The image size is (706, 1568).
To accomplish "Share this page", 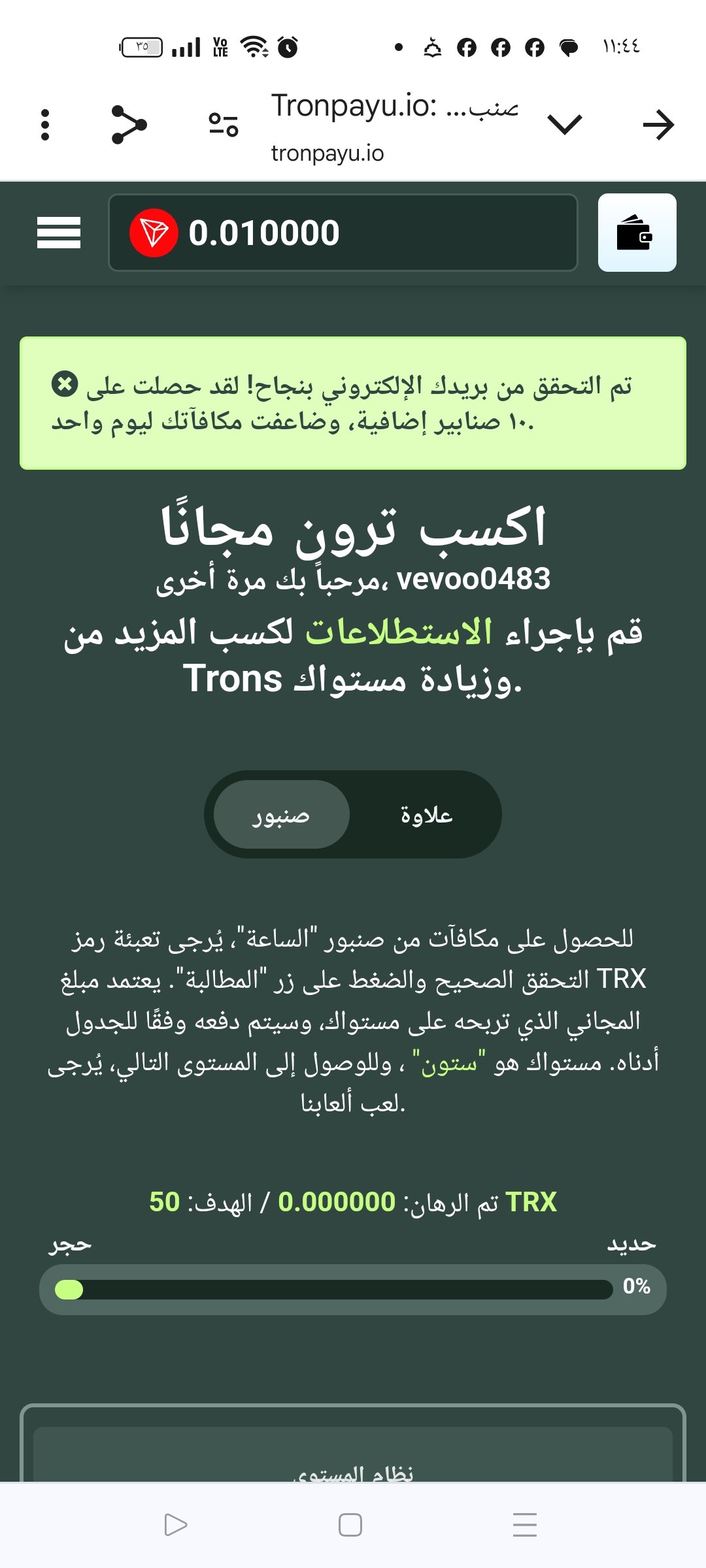I will coord(129,124).
